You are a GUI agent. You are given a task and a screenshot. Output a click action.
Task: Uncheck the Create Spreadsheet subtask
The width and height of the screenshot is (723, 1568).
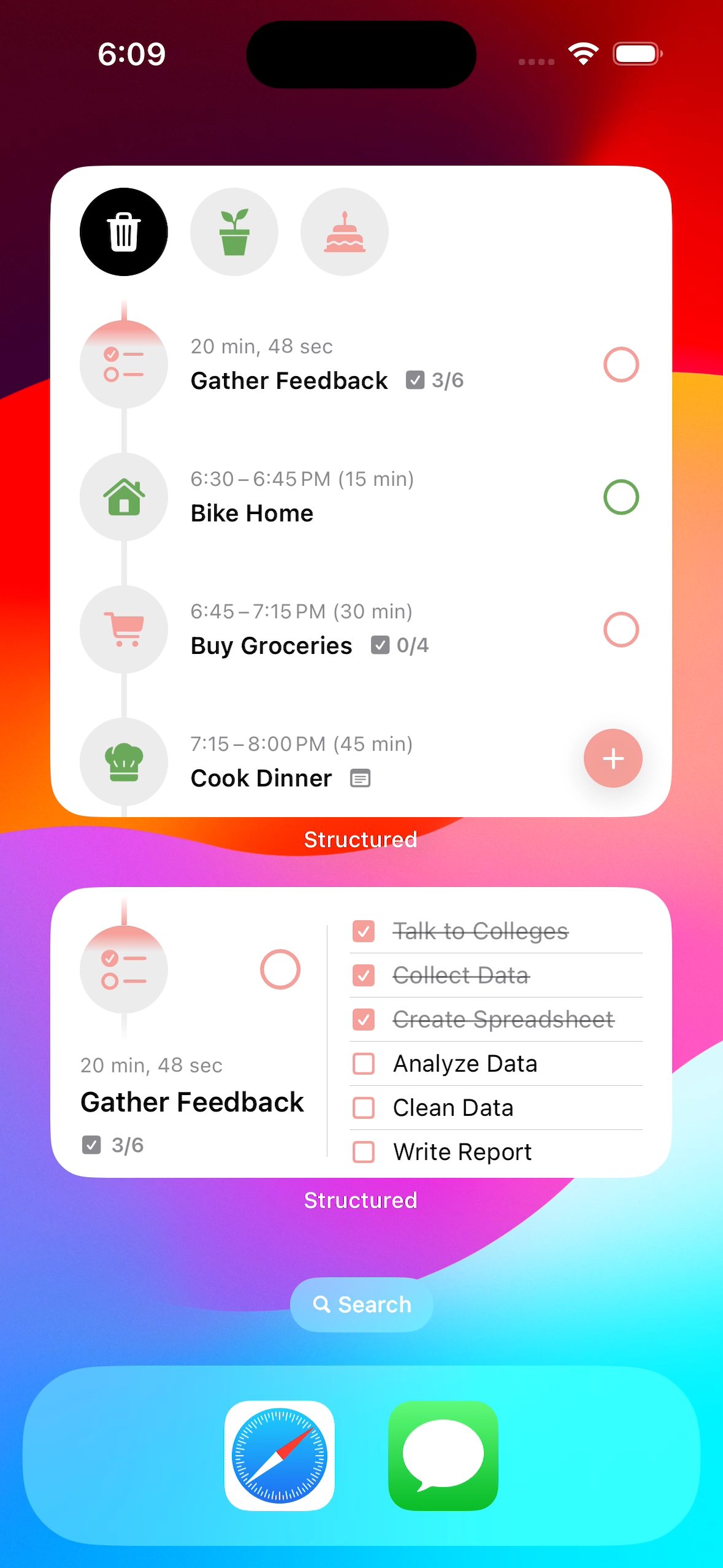pyautogui.click(x=364, y=1020)
